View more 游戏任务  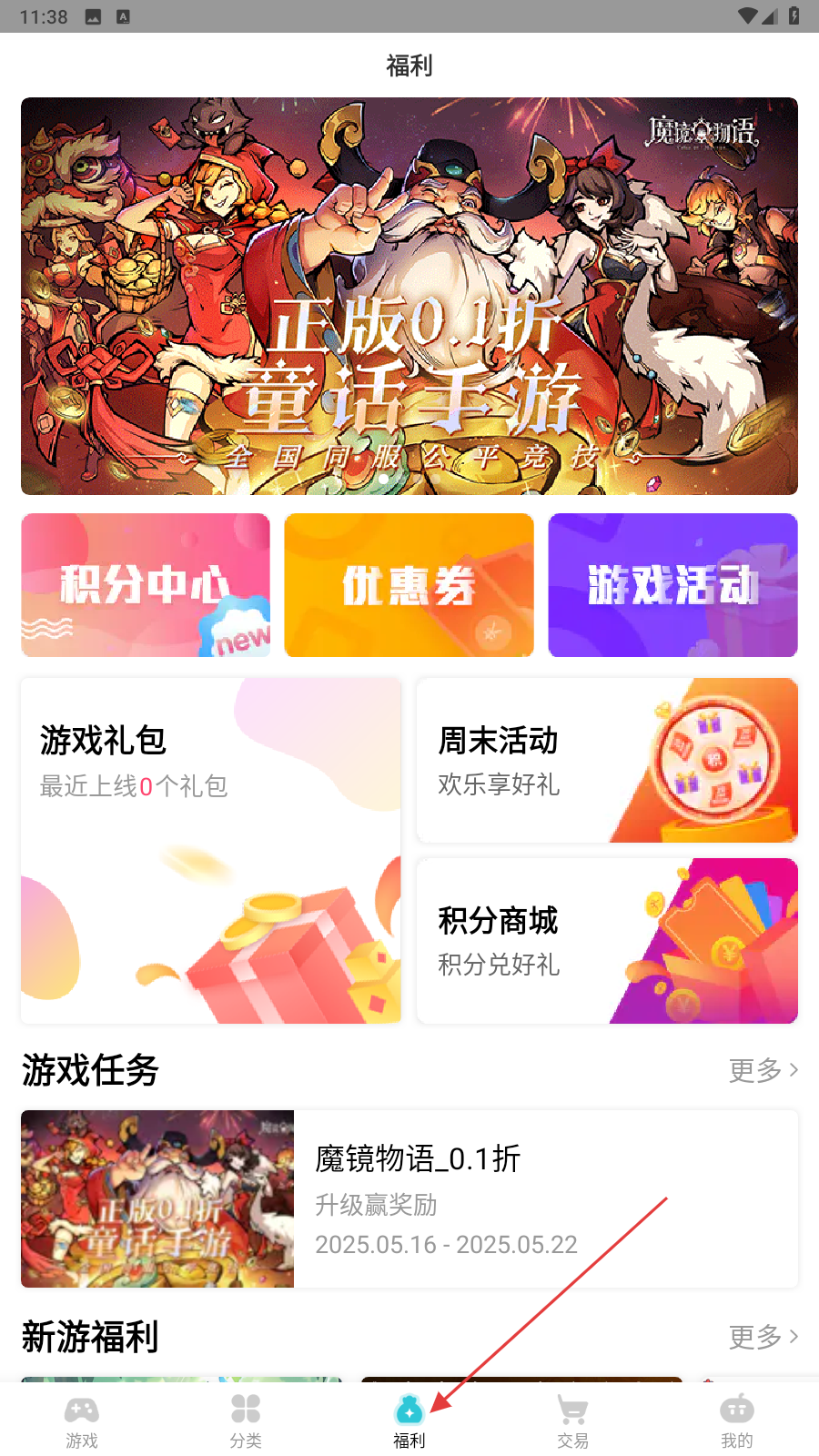click(763, 1070)
